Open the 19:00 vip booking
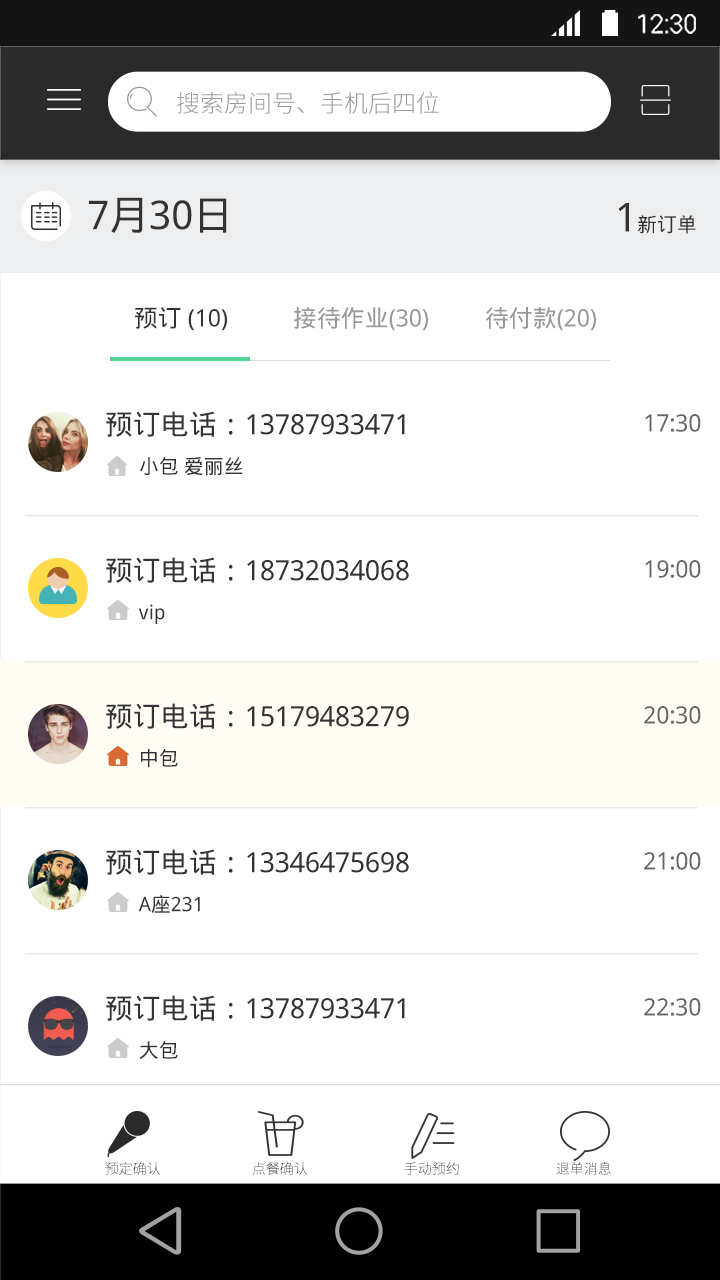 (360, 588)
